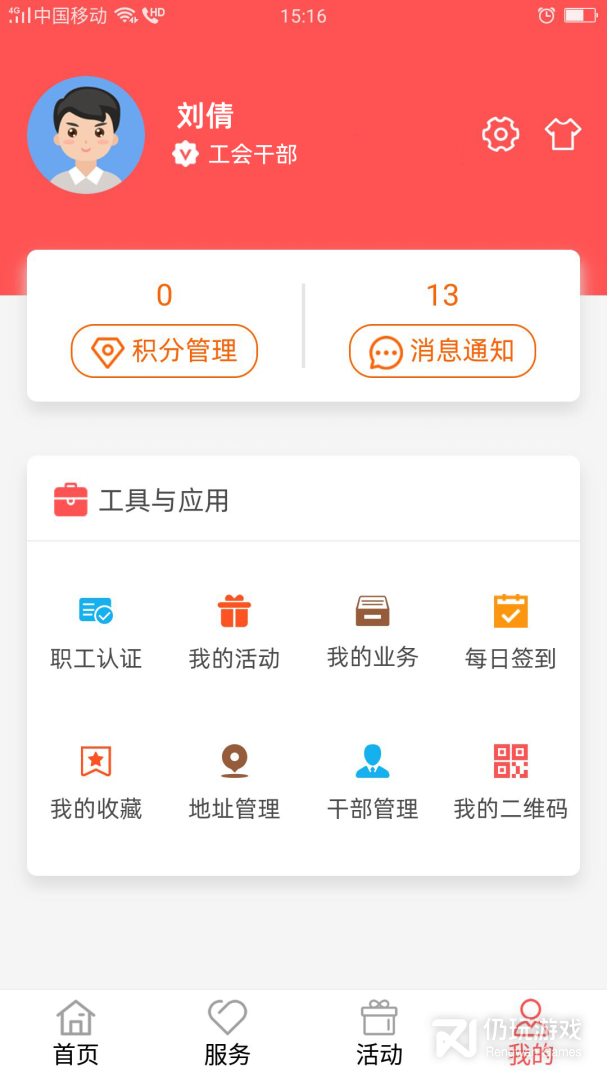Show 我的二维码 my QR code
The image size is (607, 1080).
pyautogui.click(x=510, y=780)
